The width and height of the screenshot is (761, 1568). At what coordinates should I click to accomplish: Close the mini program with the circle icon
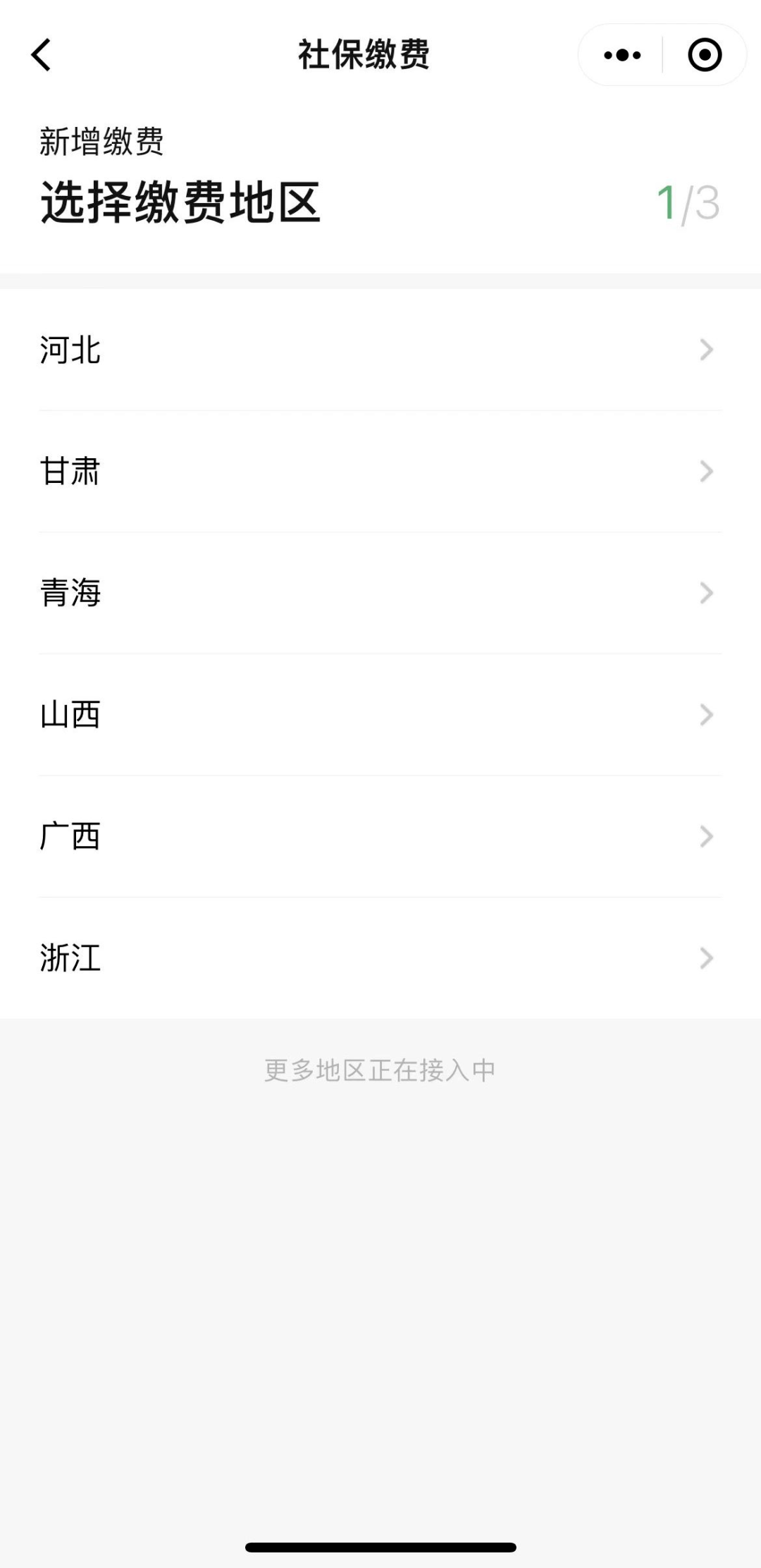[705, 55]
